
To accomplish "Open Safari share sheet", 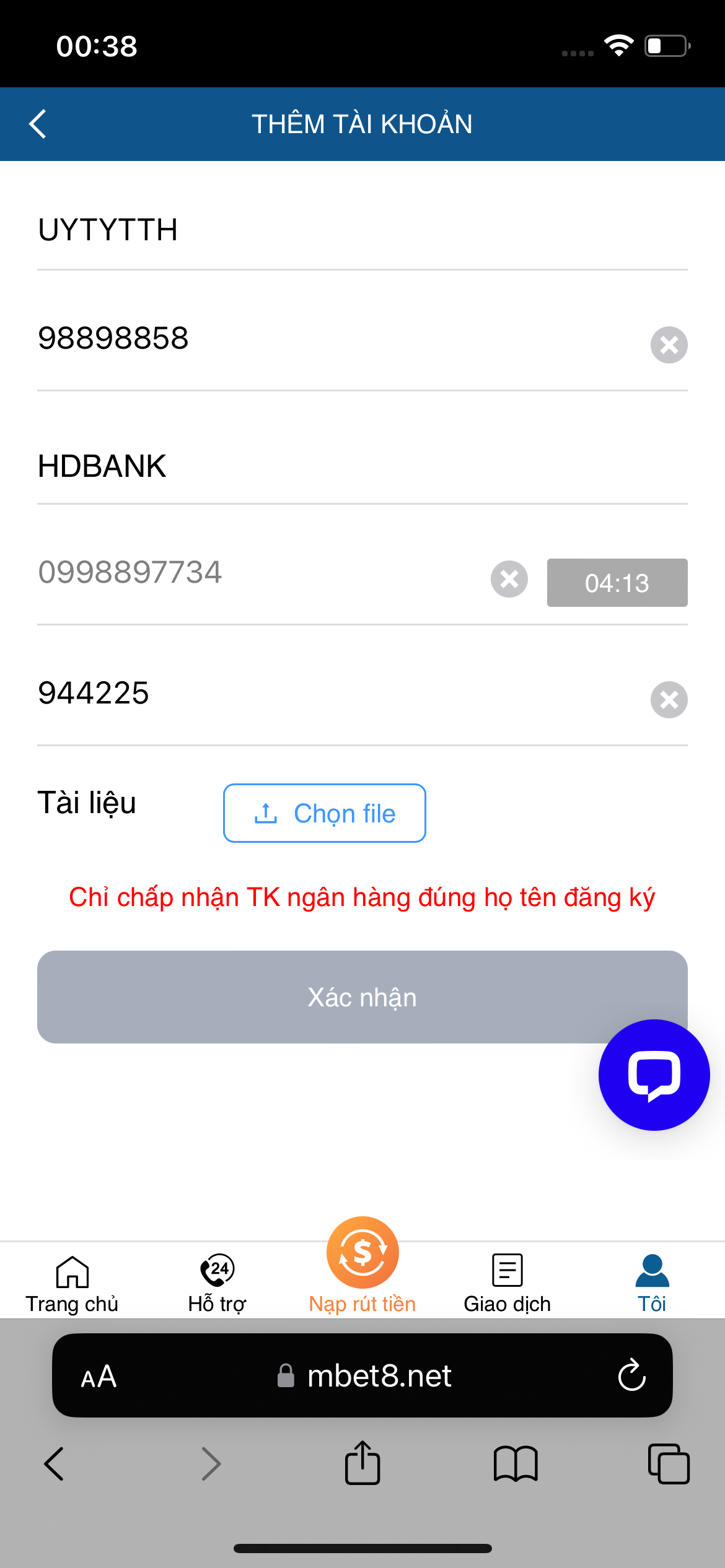I will pos(362,1463).
